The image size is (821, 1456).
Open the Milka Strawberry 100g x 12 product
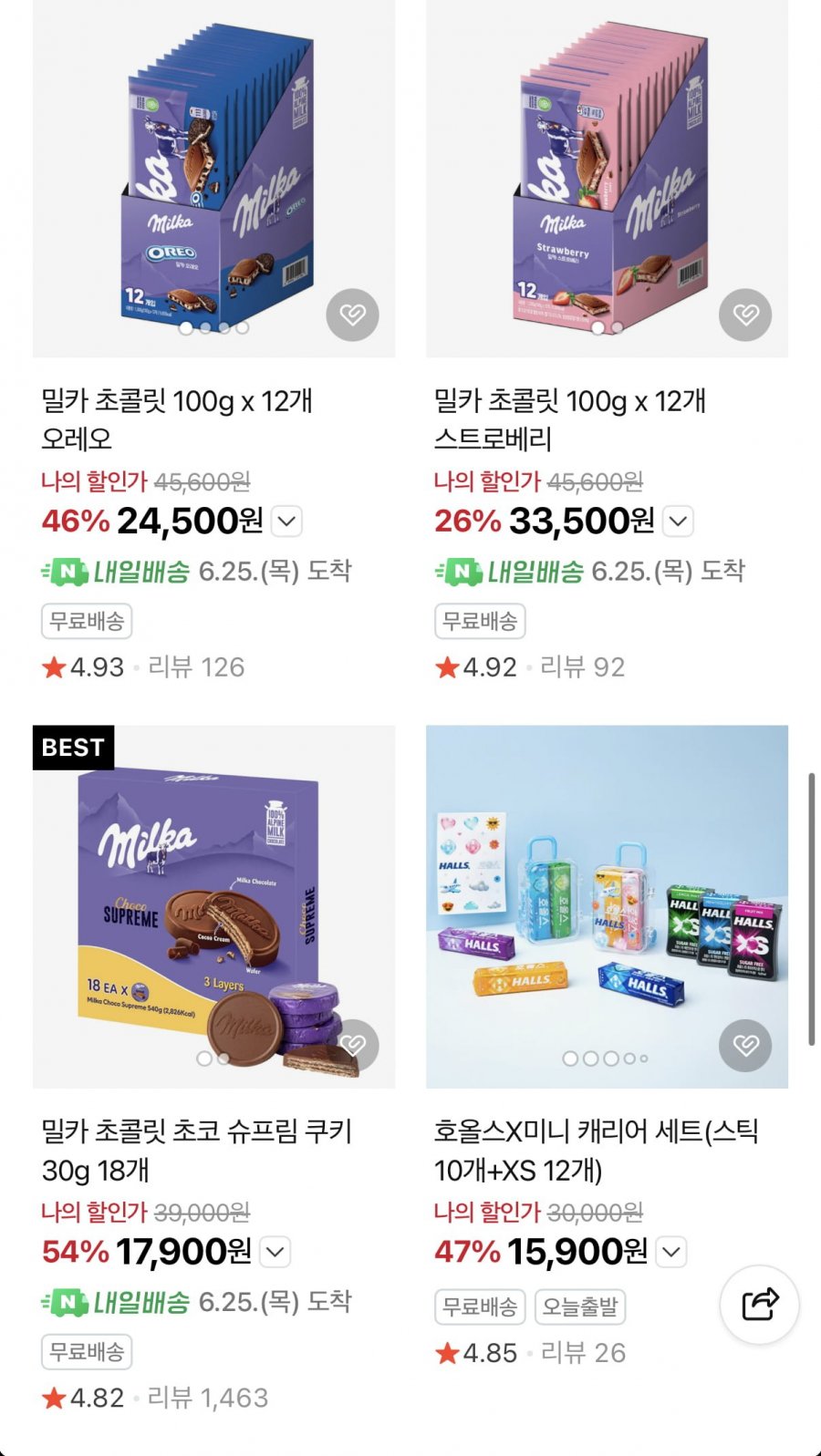pos(570,419)
